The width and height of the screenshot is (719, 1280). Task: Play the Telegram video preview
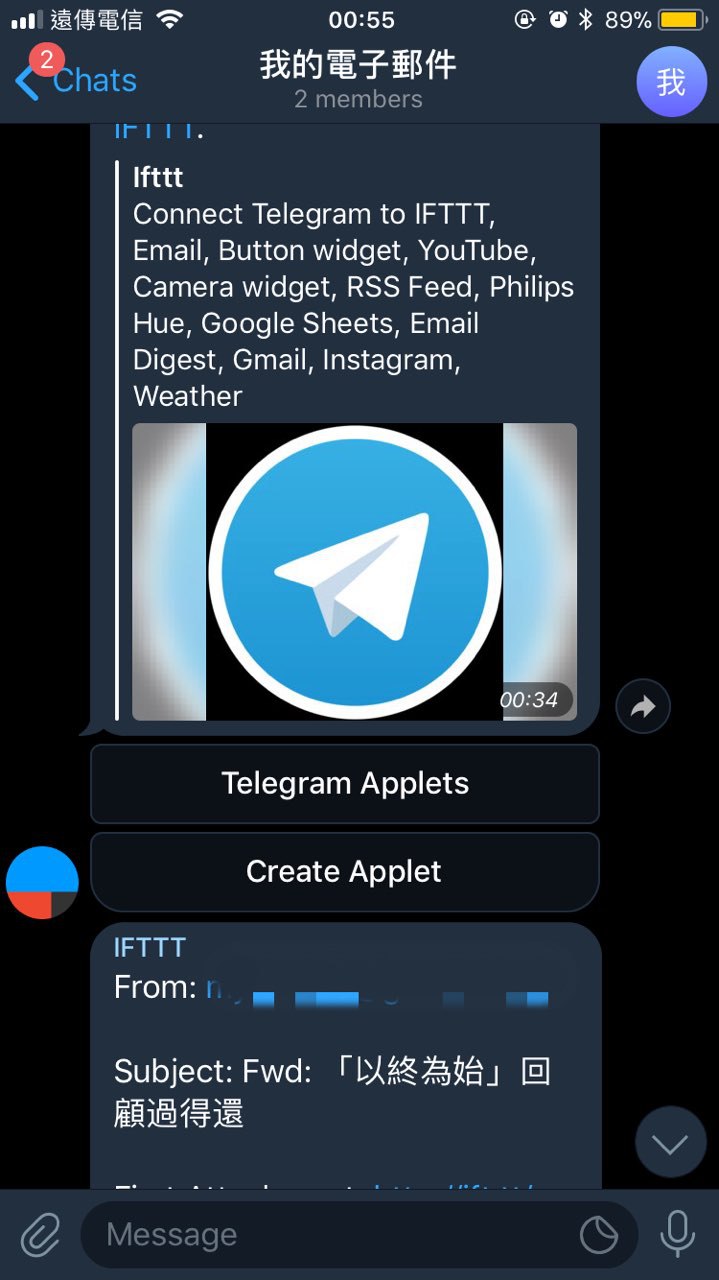pos(354,572)
